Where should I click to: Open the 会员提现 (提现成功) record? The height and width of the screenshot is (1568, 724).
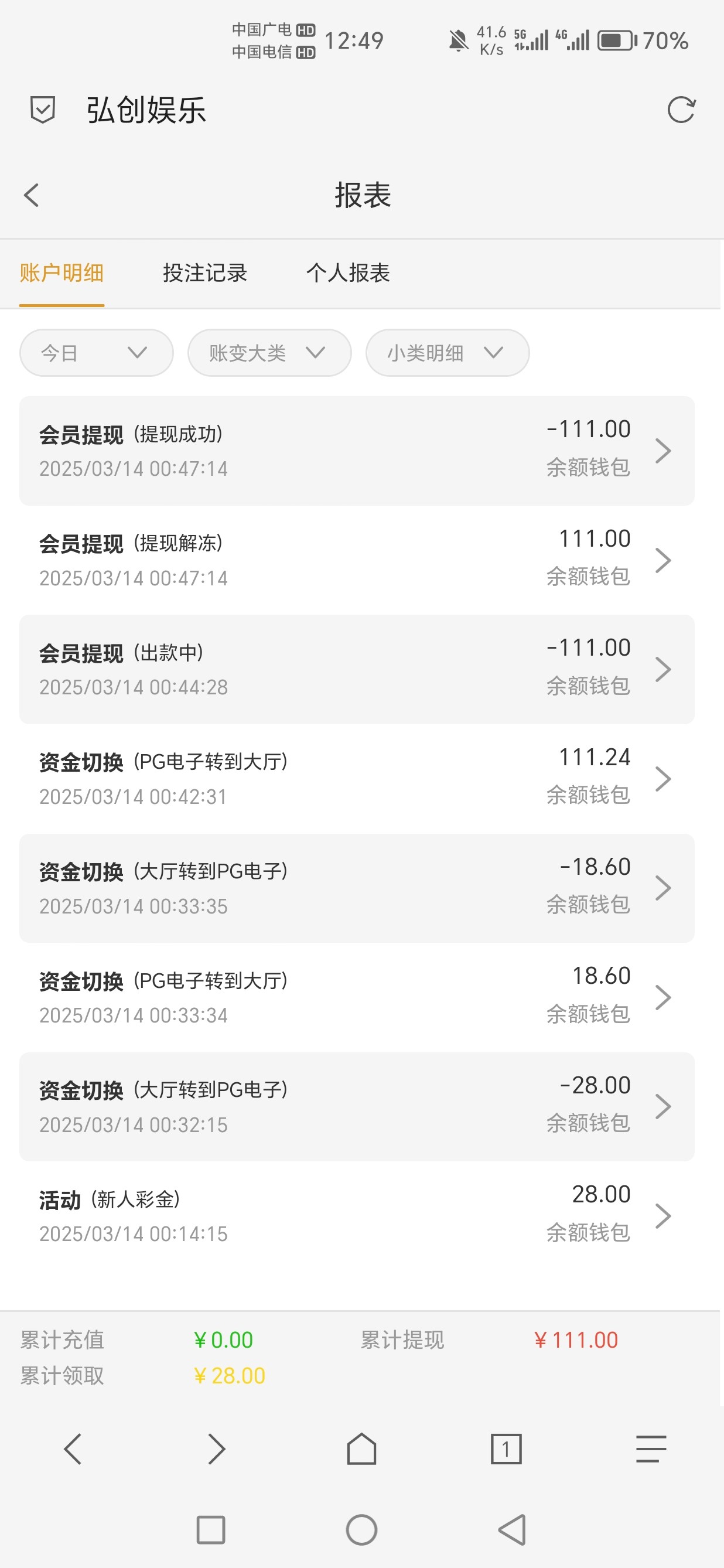357,451
